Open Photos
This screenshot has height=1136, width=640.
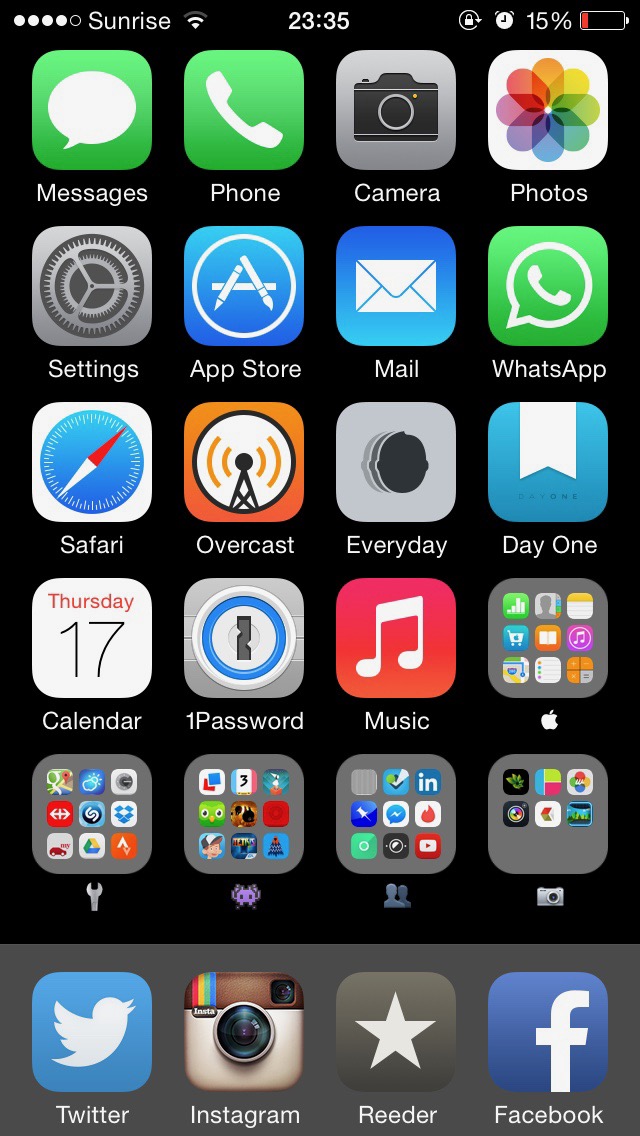point(548,110)
